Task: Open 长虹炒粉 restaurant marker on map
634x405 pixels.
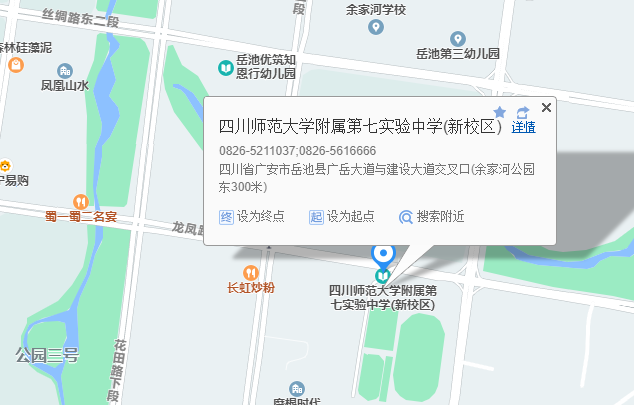Action: [x=251, y=271]
